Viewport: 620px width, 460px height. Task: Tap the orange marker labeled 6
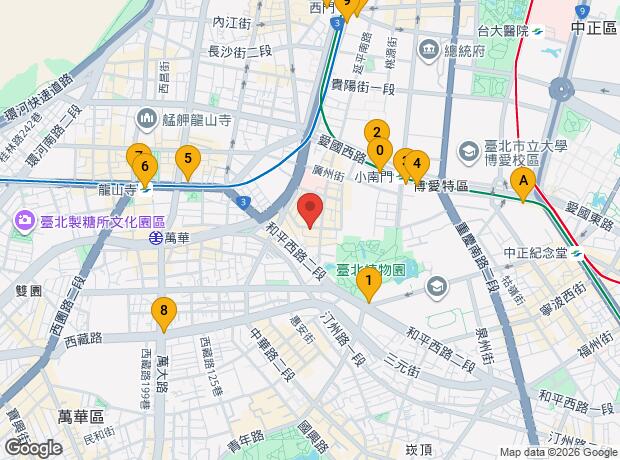[x=146, y=168]
